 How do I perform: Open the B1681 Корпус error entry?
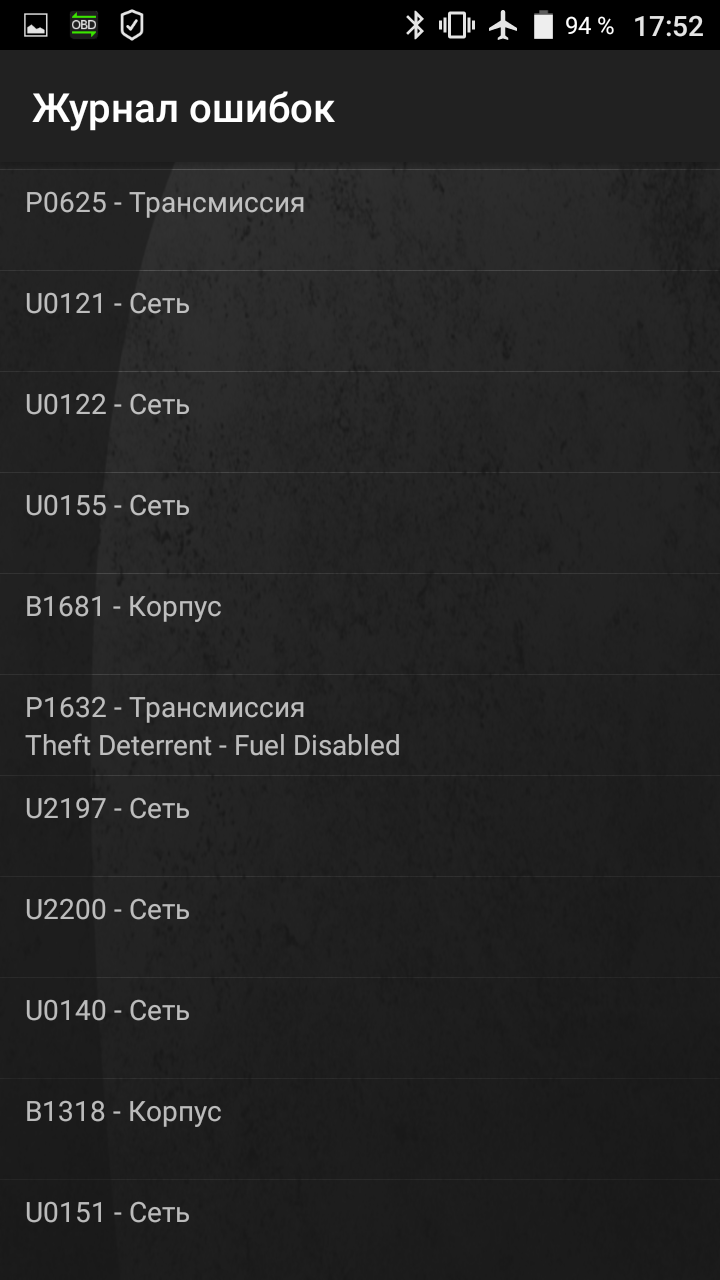coord(360,624)
